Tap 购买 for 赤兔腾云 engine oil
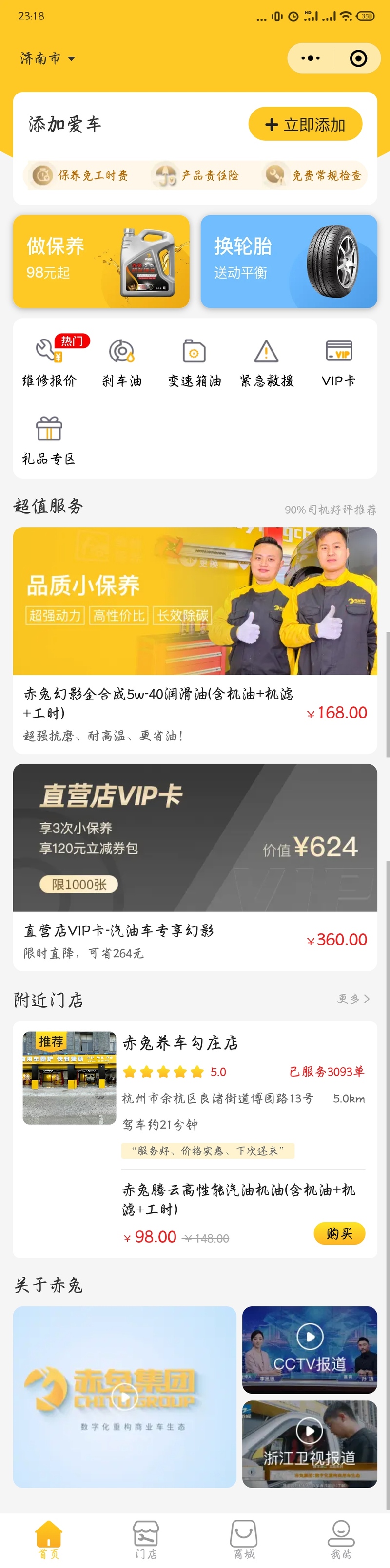390x1568 pixels. pos(339,1233)
